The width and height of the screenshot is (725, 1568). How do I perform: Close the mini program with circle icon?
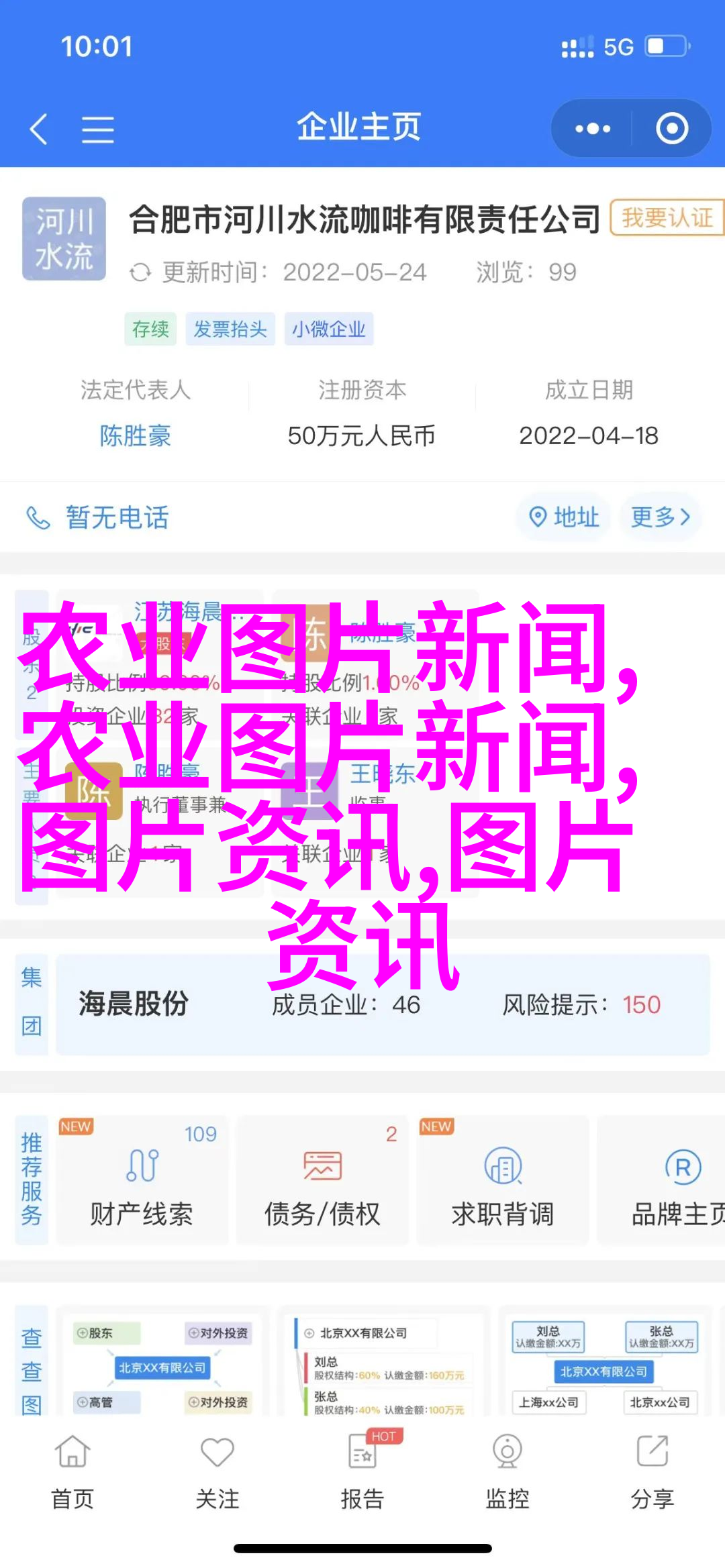coord(671,128)
